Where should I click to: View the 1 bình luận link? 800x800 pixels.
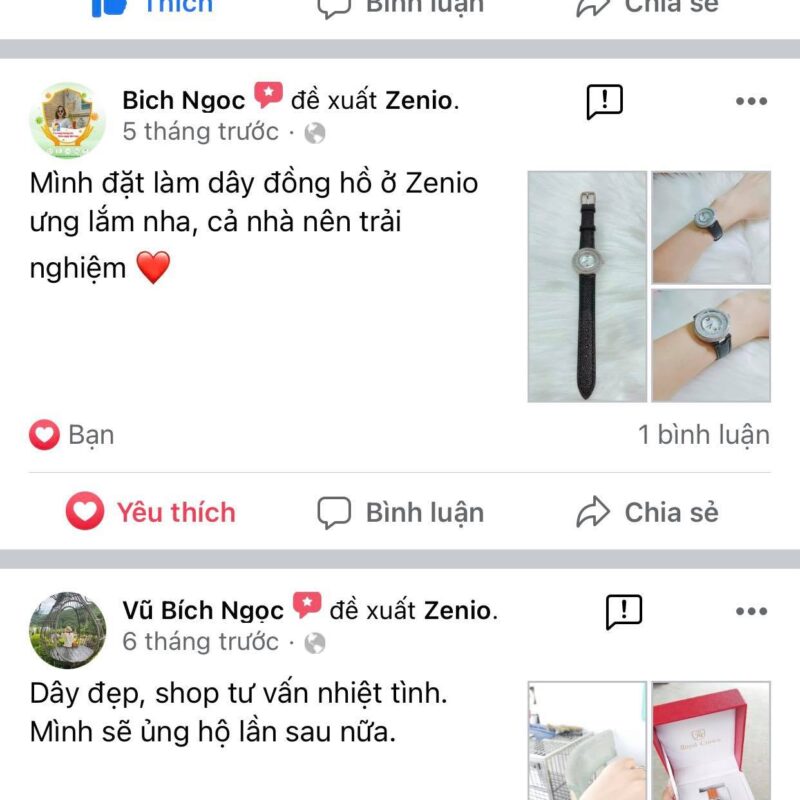point(704,435)
